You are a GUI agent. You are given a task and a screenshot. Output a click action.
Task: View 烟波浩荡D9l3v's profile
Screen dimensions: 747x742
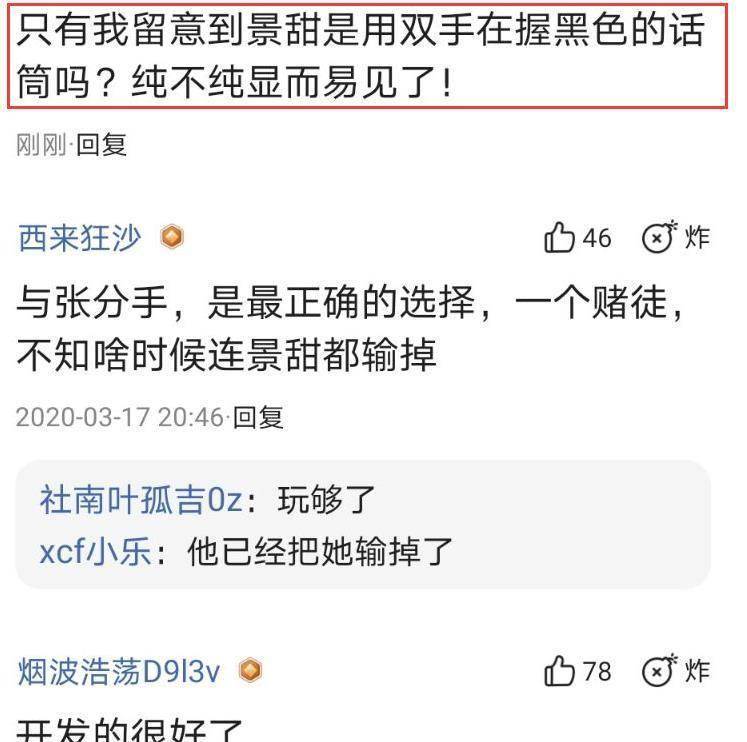(118, 671)
